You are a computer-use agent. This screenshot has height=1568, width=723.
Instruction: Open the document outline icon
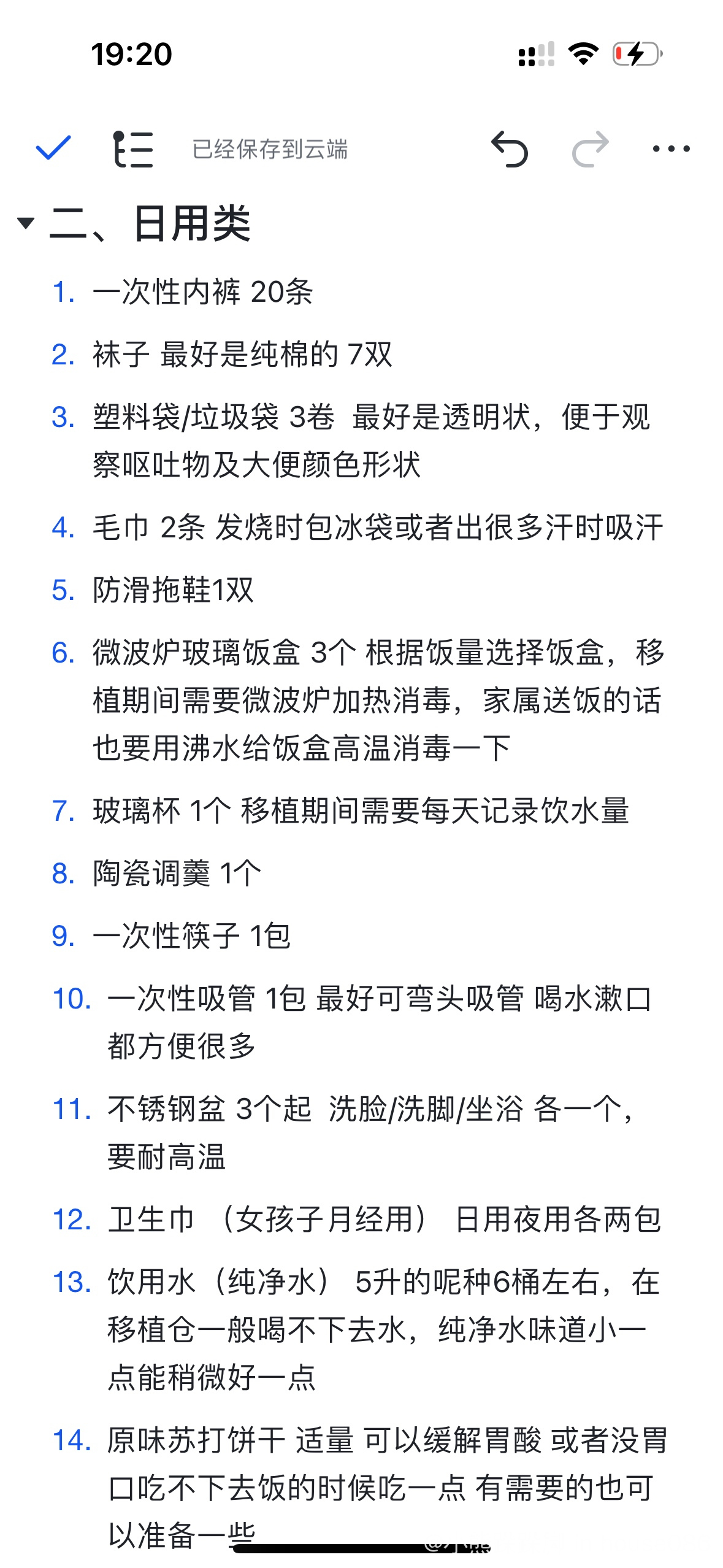(x=132, y=148)
